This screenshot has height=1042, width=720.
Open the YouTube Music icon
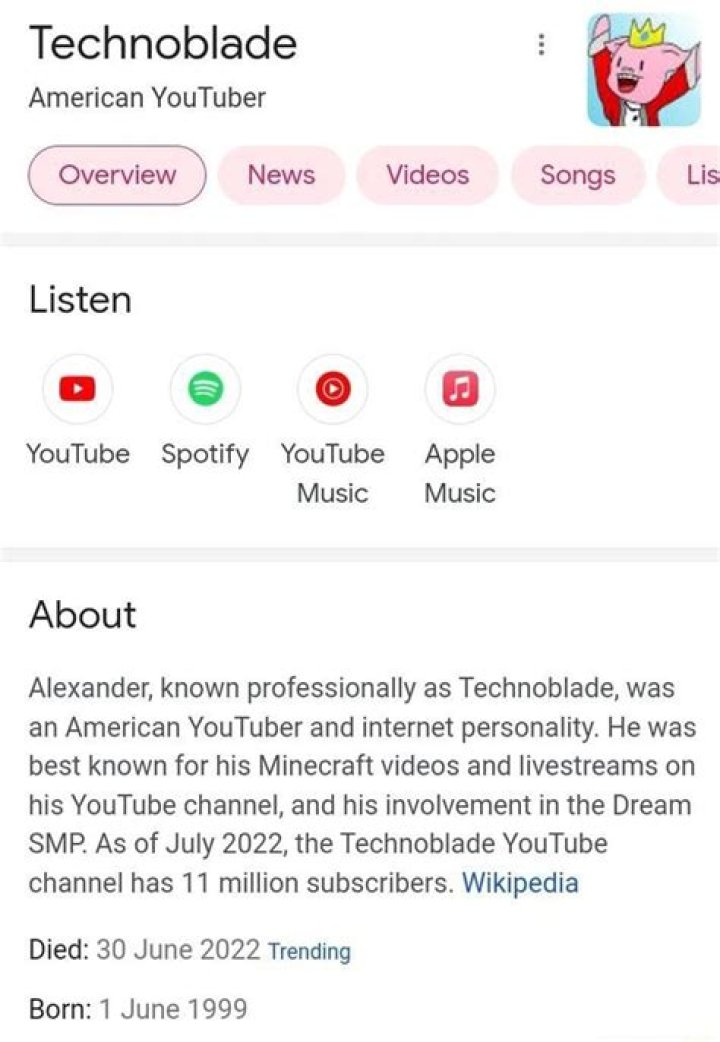(x=333, y=389)
